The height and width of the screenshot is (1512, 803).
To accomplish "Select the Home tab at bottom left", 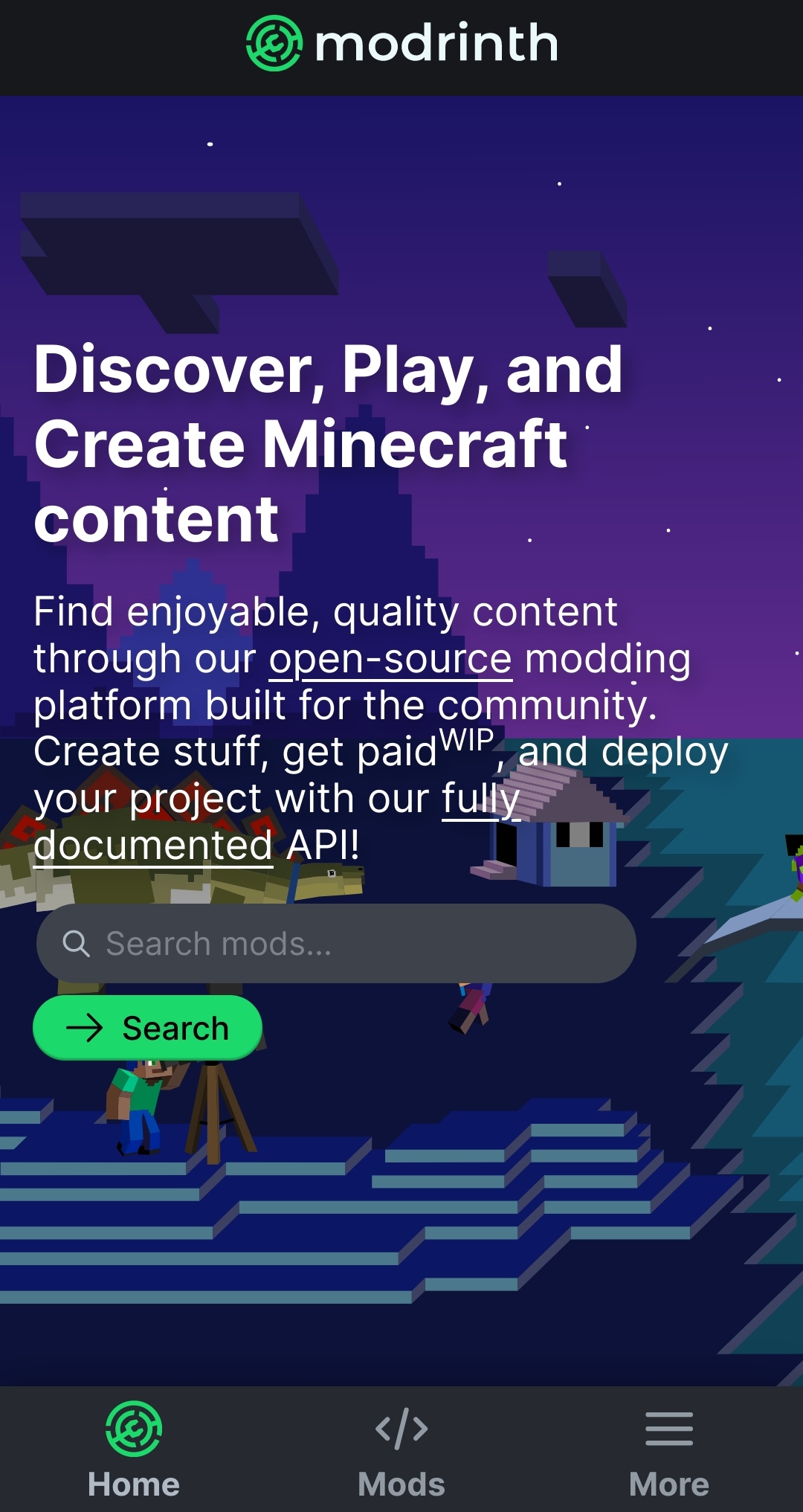I will [134, 1450].
